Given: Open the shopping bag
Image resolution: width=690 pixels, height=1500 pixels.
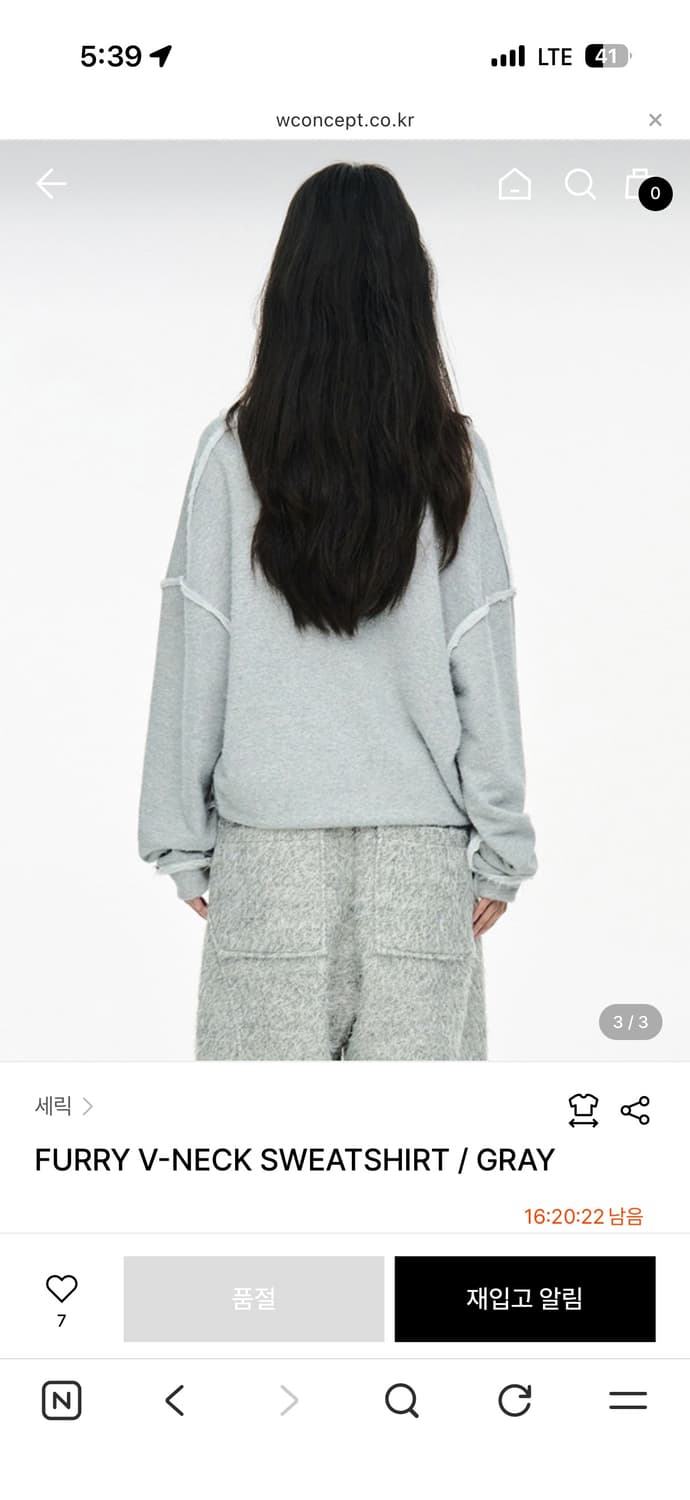Looking at the screenshot, I should 641,185.
